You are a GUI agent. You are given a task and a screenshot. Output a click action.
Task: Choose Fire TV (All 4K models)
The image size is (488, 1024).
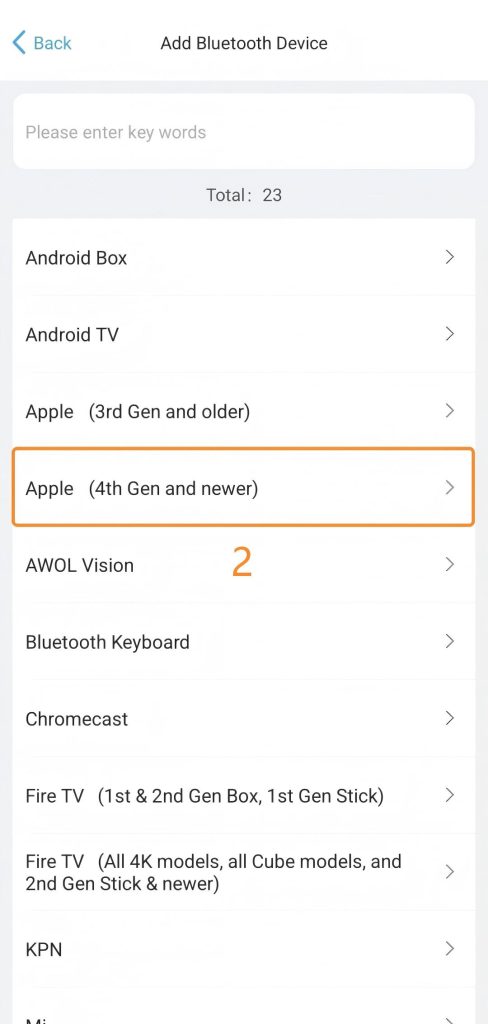[x=244, y=872]
